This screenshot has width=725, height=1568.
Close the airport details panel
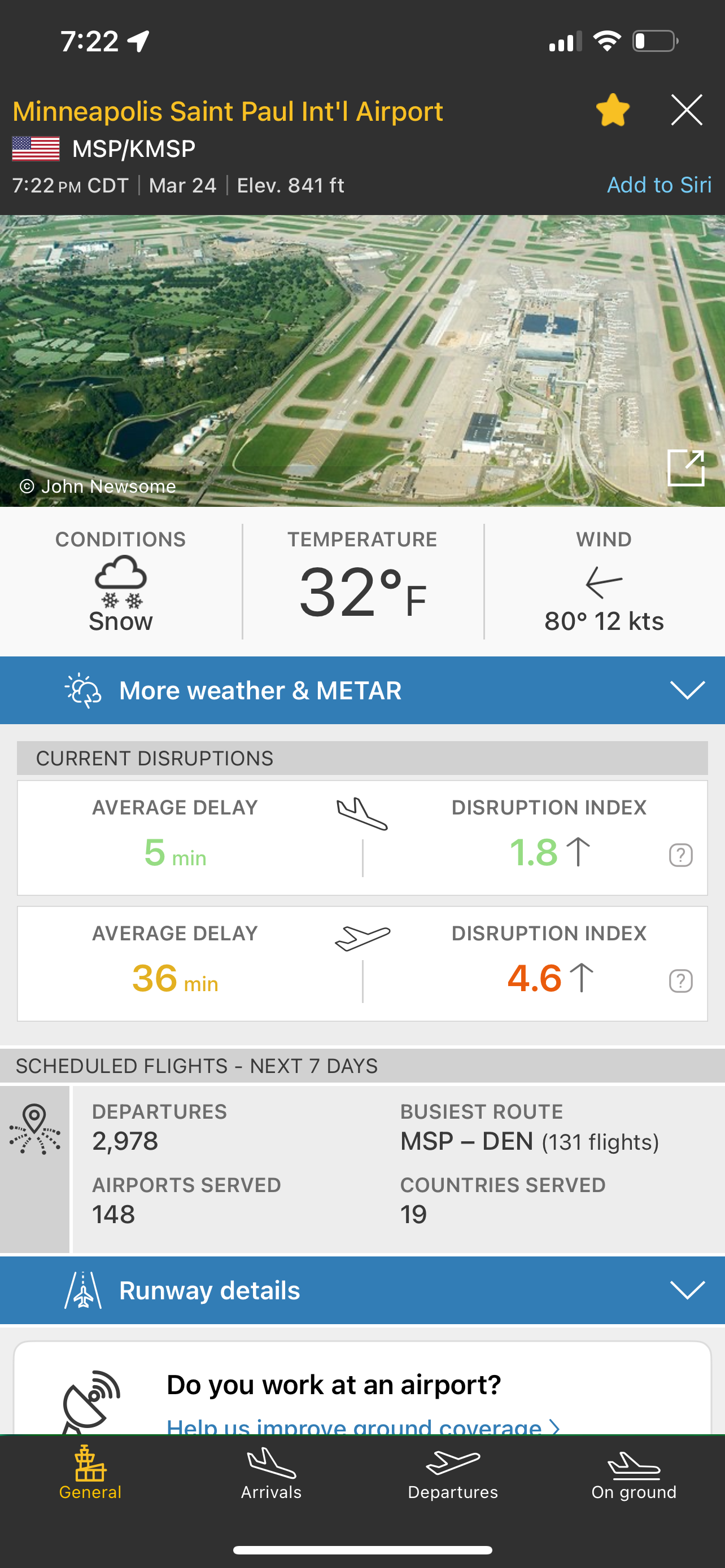coord(687,111)
